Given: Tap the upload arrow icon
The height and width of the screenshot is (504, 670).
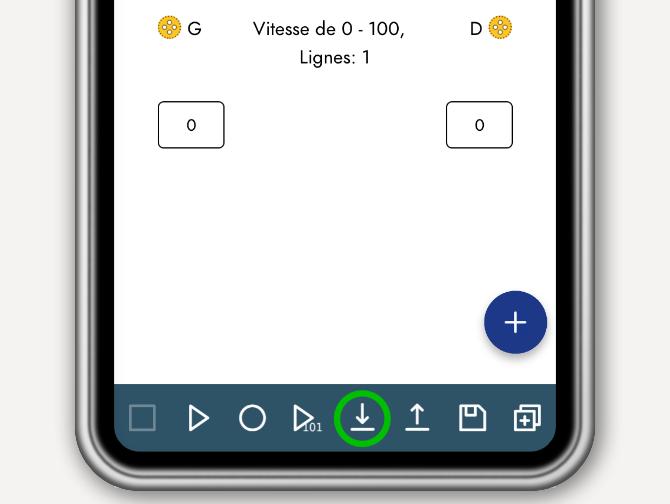Looking at the screenshot, I should click(x=417, y=418).
